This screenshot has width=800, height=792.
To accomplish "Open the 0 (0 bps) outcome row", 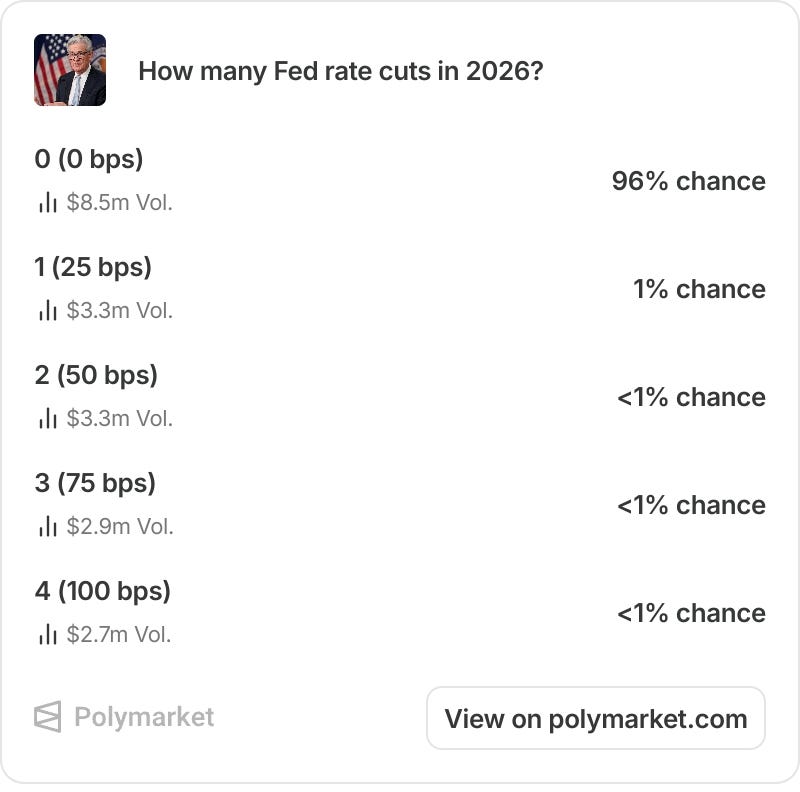I will 400,181.
